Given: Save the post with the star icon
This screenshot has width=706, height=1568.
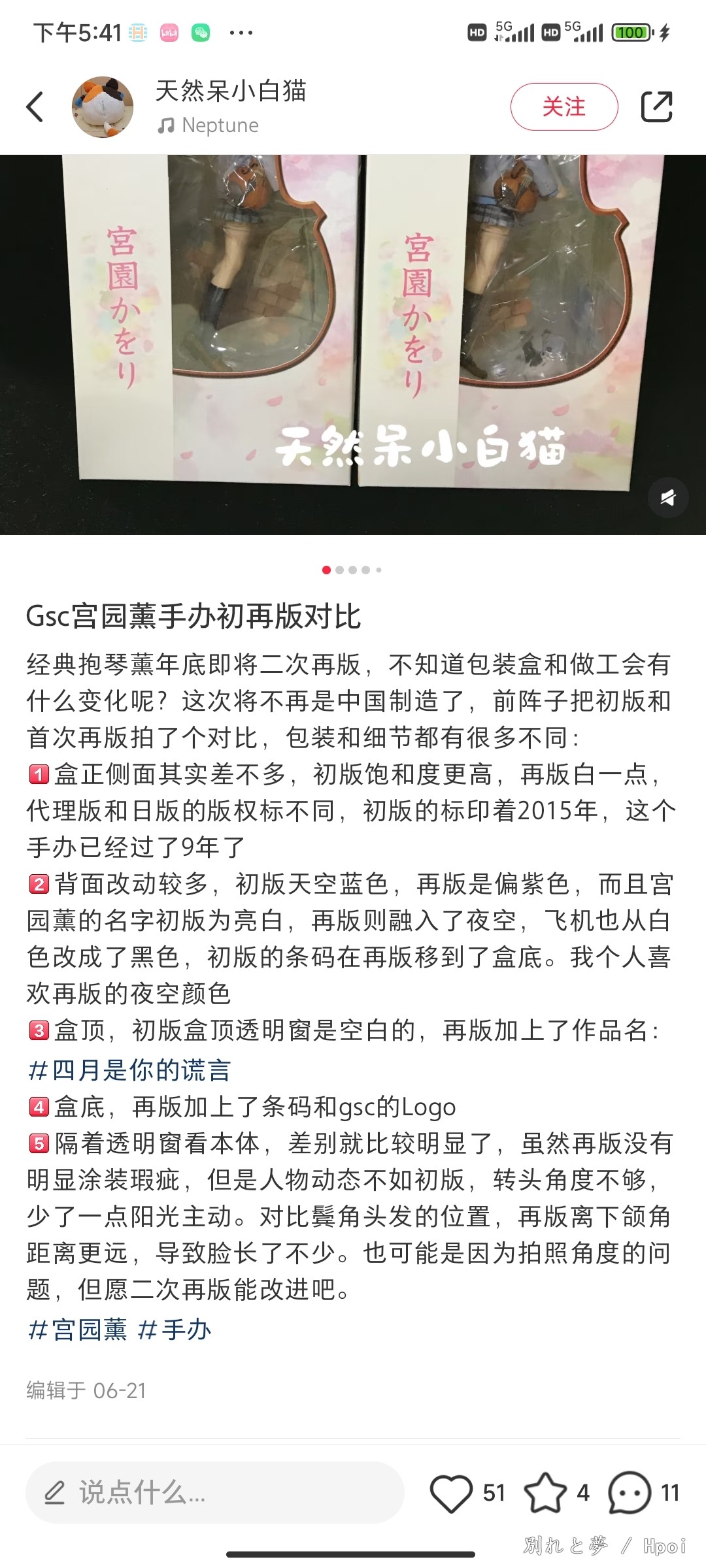Looking at the screenshot, I should 546,1493.
